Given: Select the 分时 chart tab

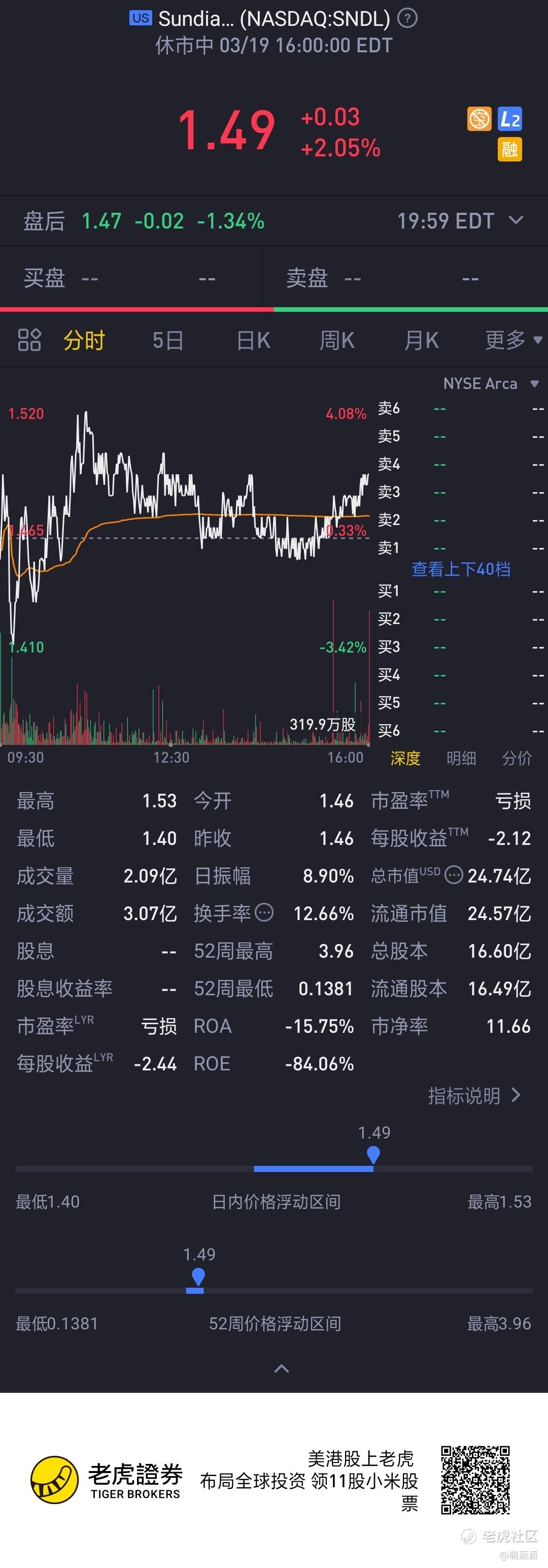Looking at the screenshot, I should pyautogui.click(x=84, y=340).
